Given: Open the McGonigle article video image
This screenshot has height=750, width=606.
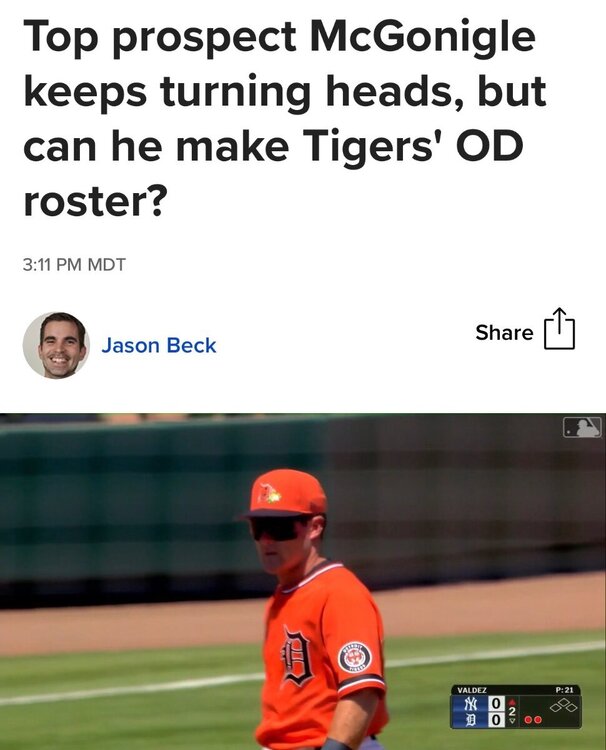Looking at the screenshot, I should click(303, 582).
